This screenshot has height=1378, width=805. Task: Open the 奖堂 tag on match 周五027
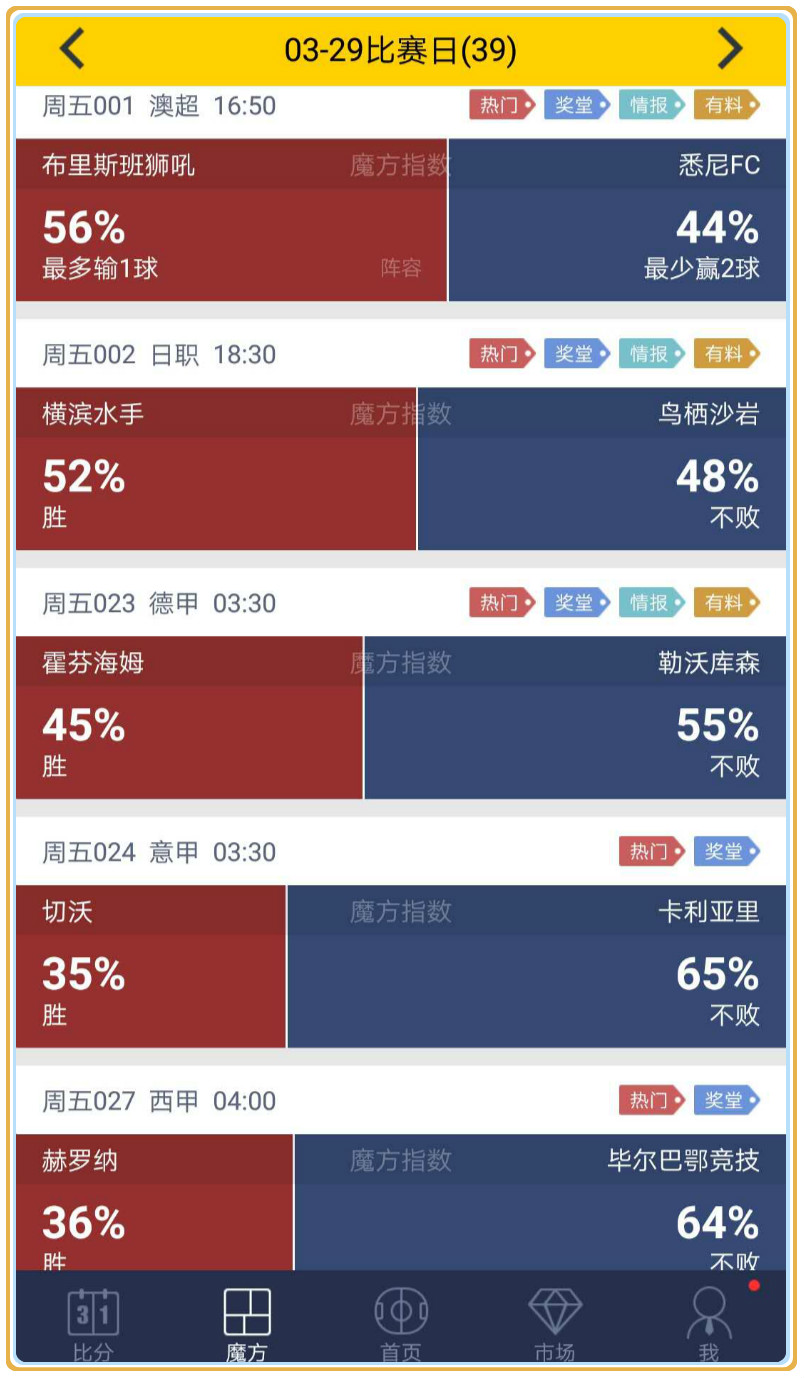click(x=727, y=1101)
